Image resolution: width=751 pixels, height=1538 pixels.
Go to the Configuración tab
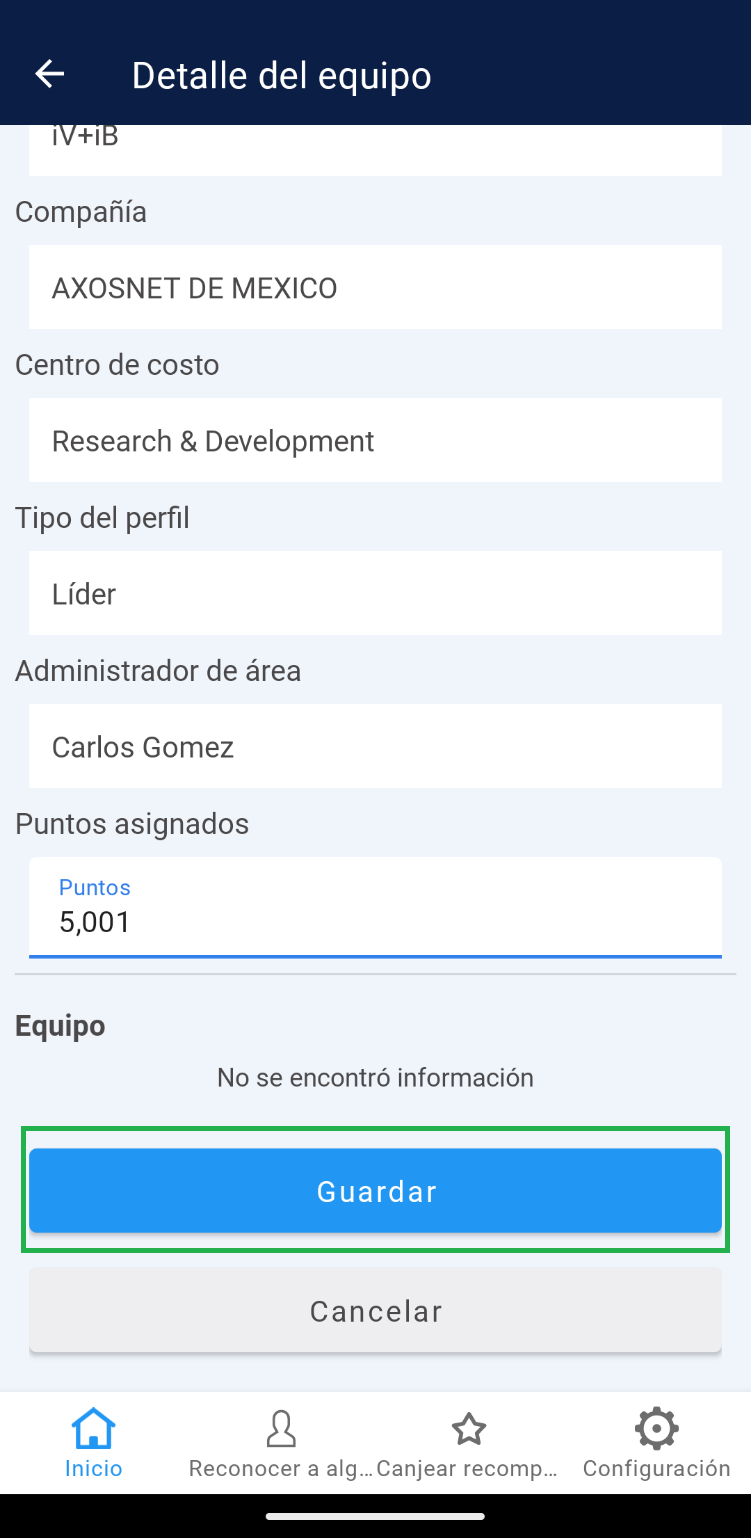(x=656, y=1443)
